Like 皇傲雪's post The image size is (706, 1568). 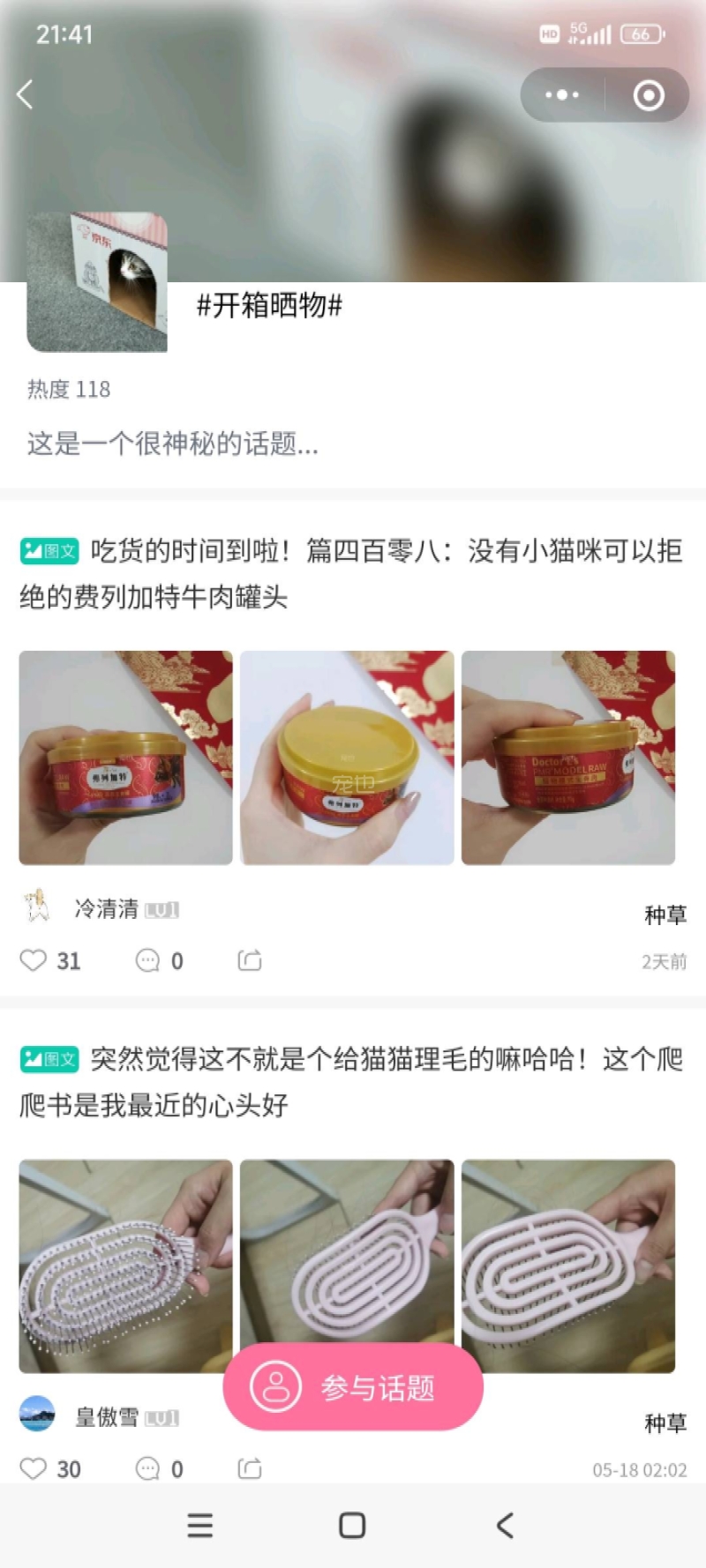point(34,1468)
